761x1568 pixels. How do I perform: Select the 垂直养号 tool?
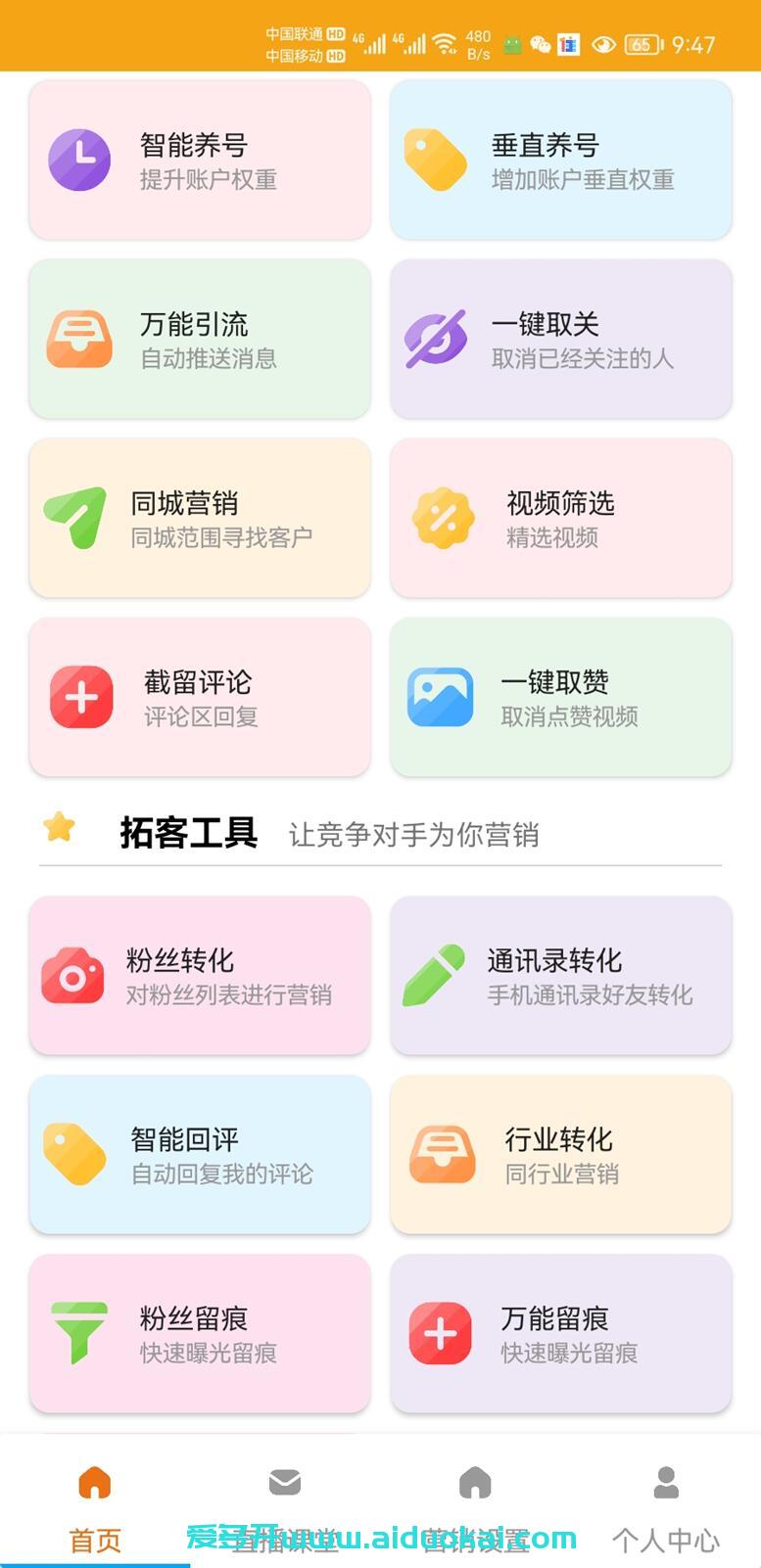click(560, 161)
